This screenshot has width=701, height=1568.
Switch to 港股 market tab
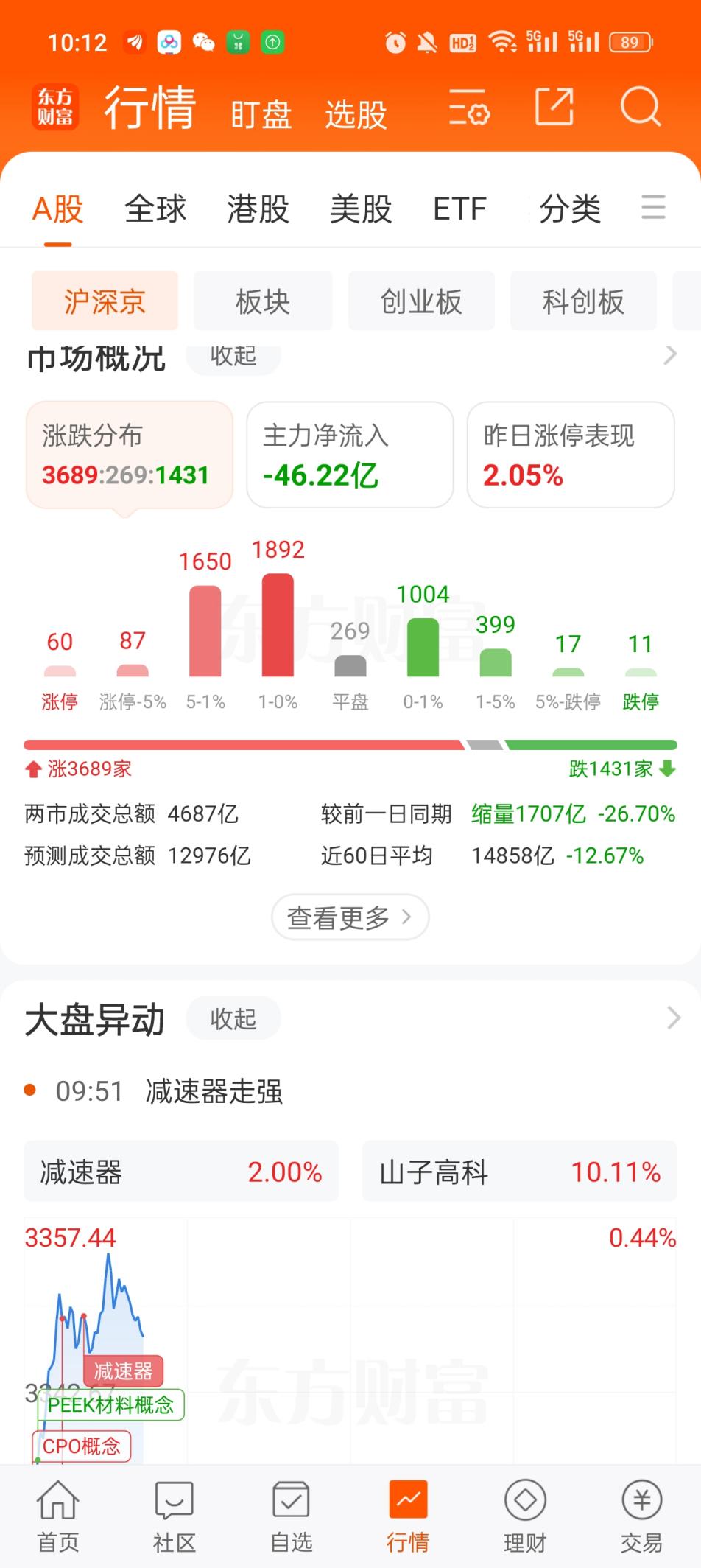pos(257,209)
